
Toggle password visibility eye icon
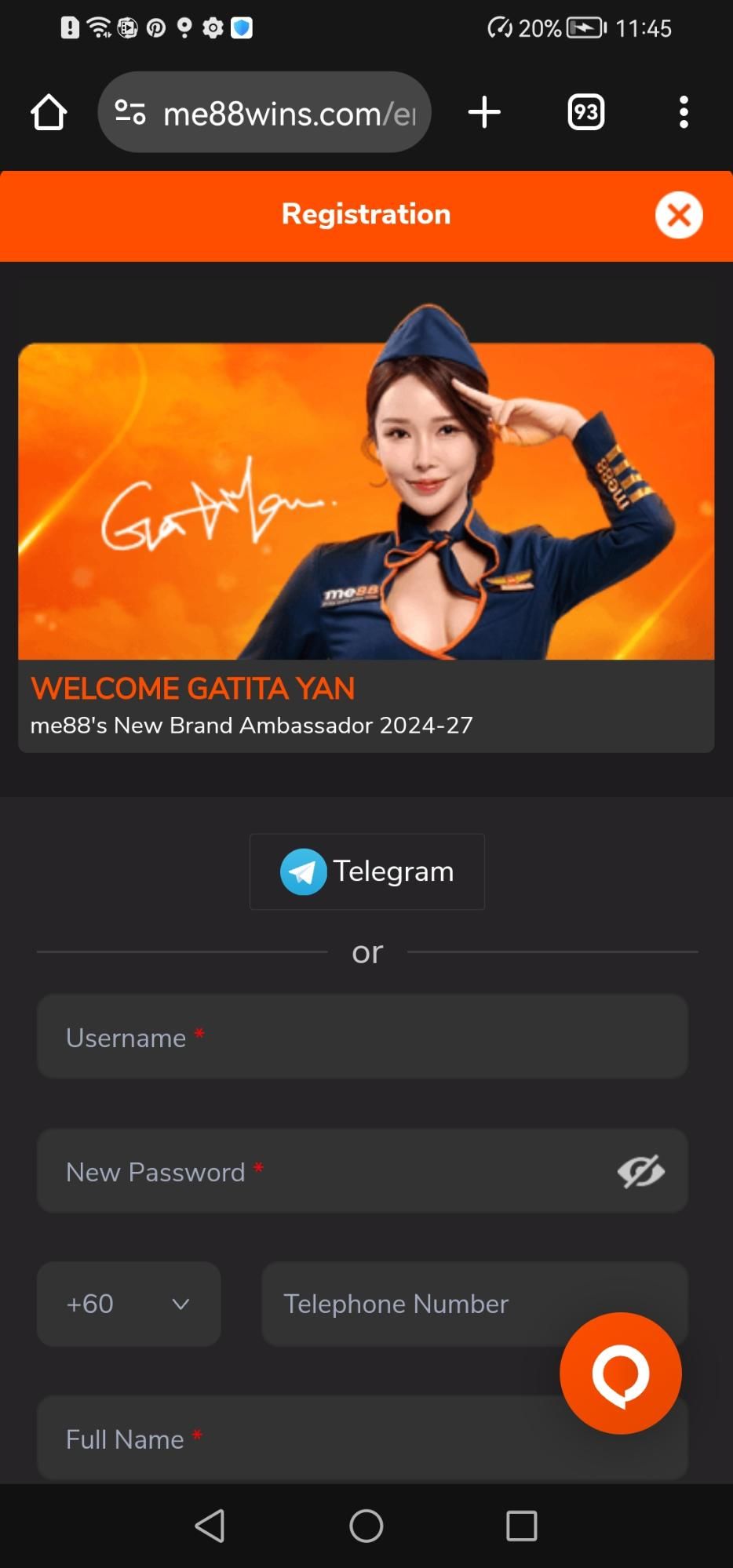[x=640, y=1172]
